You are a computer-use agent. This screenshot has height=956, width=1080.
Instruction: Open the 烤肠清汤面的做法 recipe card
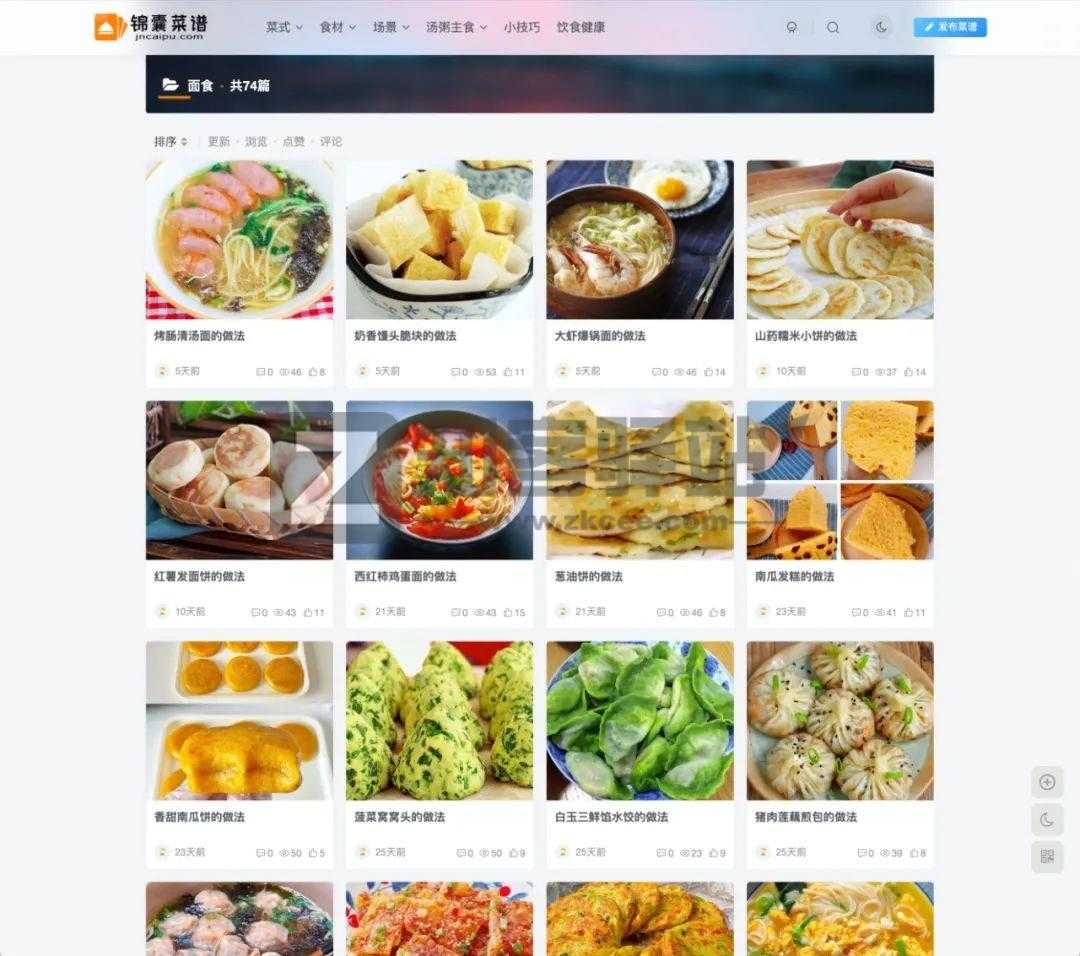200,336
